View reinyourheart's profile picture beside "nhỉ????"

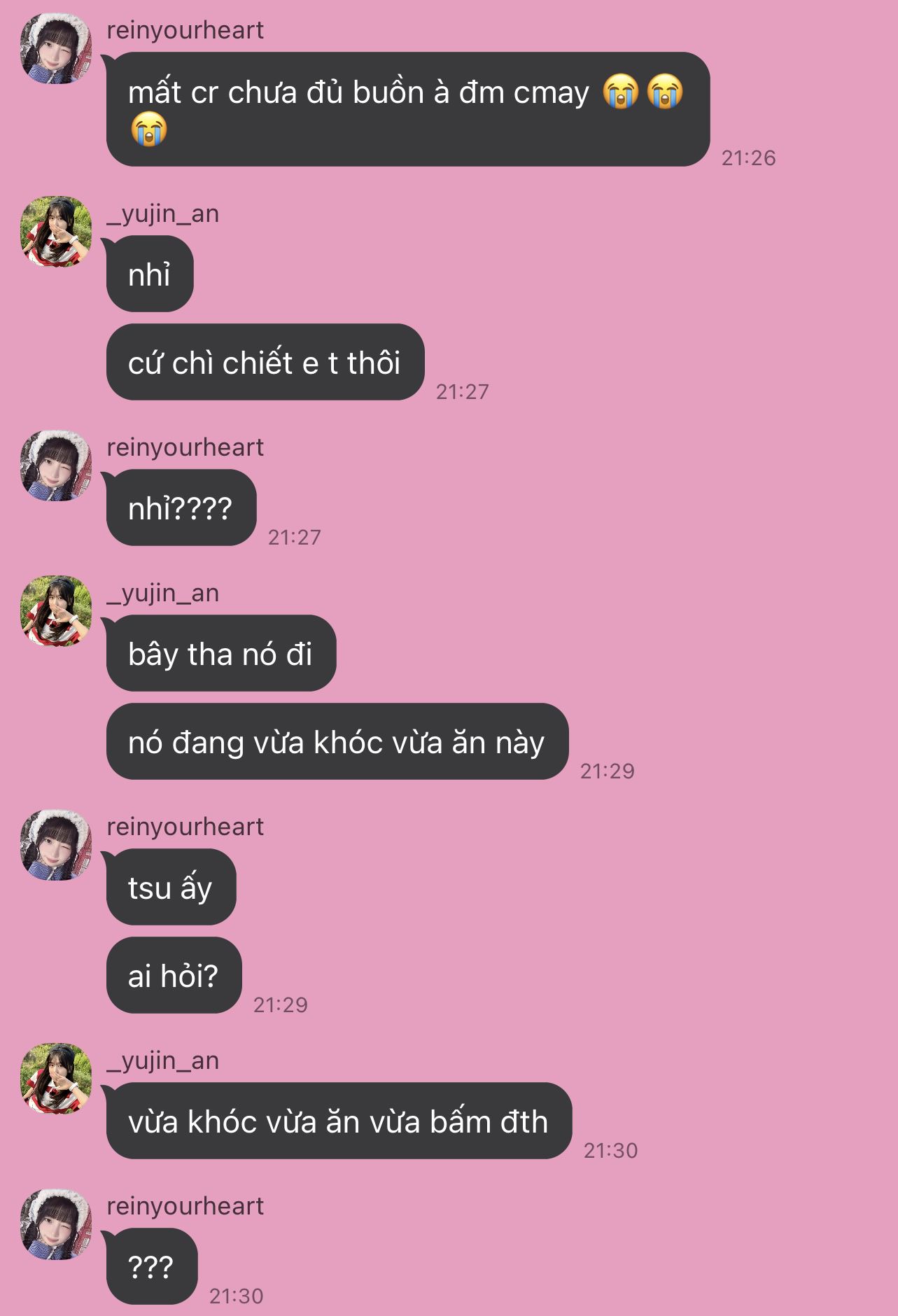point(56,465)
